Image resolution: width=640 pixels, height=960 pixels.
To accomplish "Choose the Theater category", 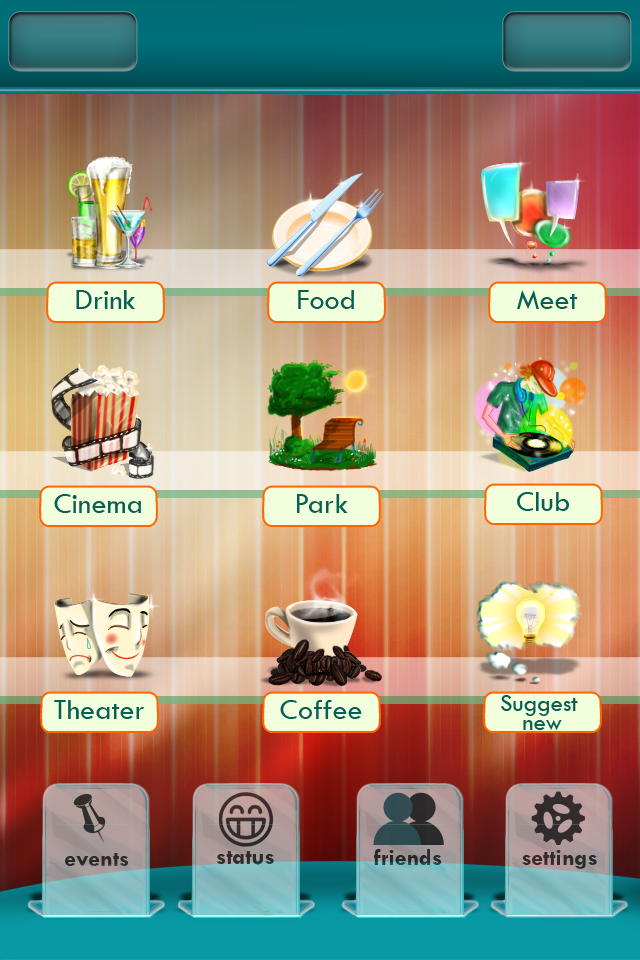I will tap(99, 711).
